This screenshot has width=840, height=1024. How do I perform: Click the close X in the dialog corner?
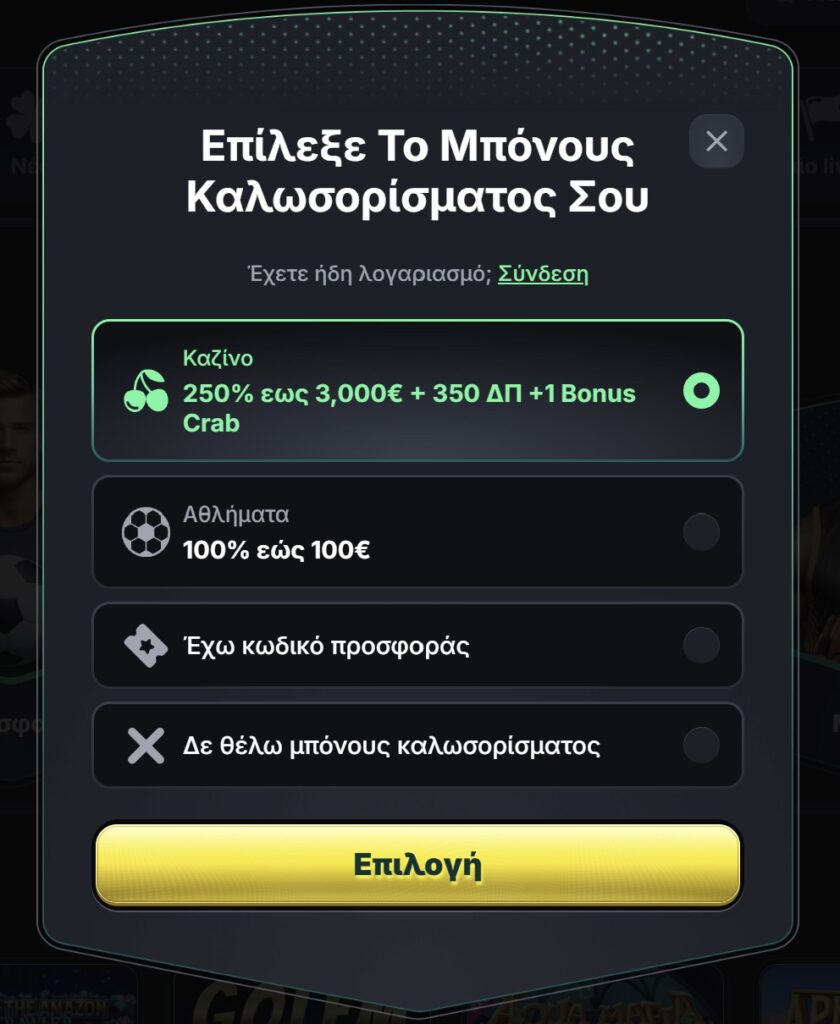716,142
